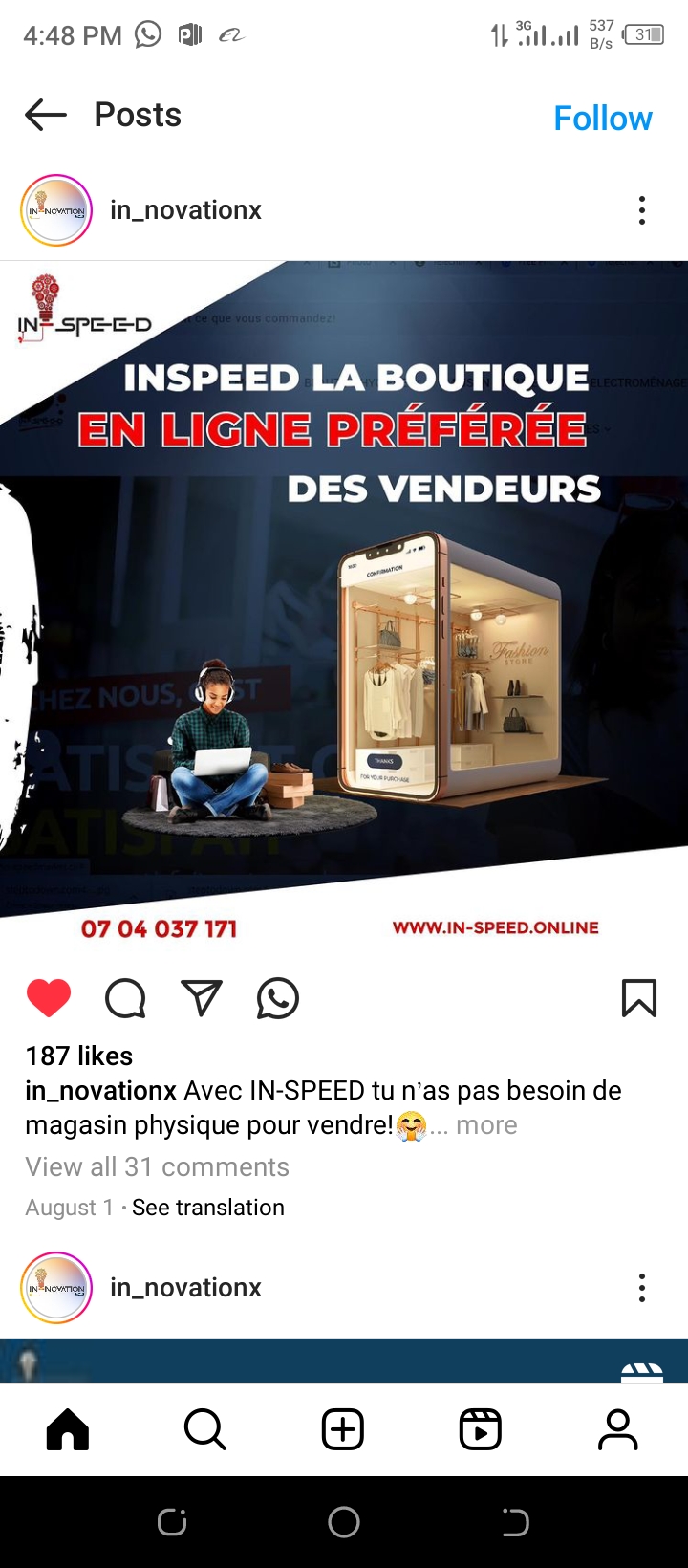Go back using the Posts arrow
The width and height of the screenshot is (688, 1568).
coord(46,116)
